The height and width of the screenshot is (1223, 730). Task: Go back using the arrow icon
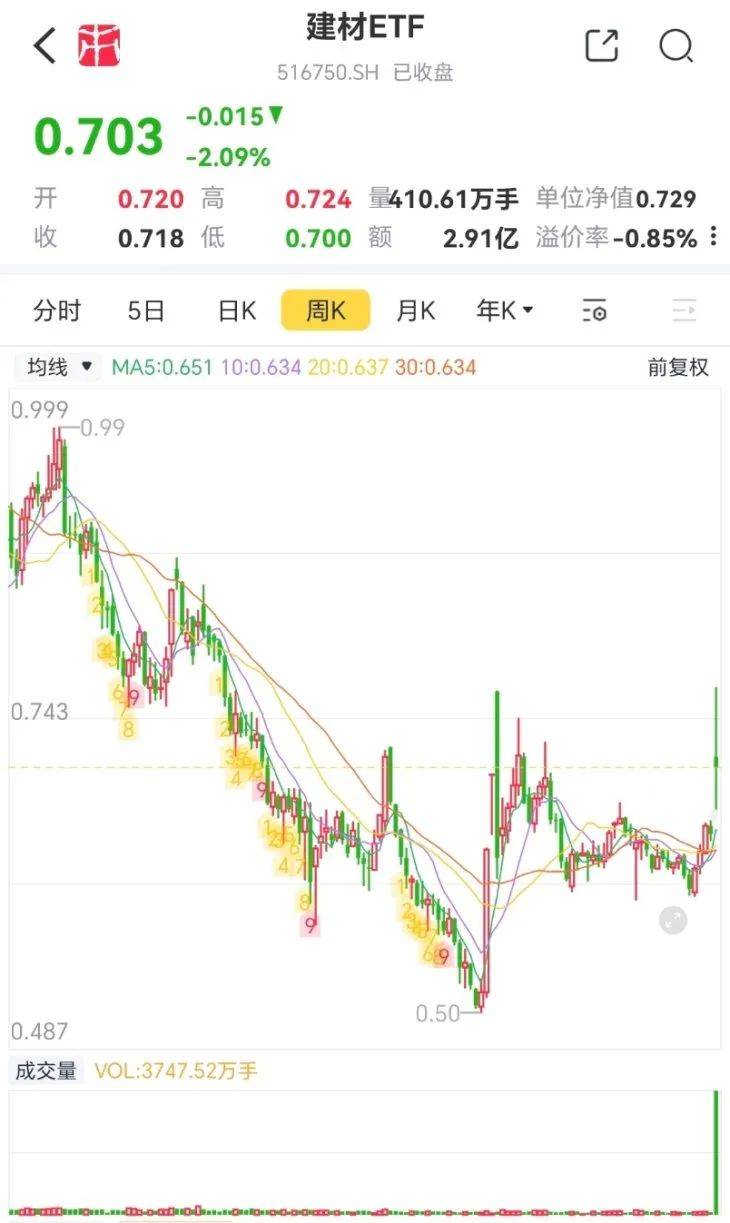click(45, 46)
